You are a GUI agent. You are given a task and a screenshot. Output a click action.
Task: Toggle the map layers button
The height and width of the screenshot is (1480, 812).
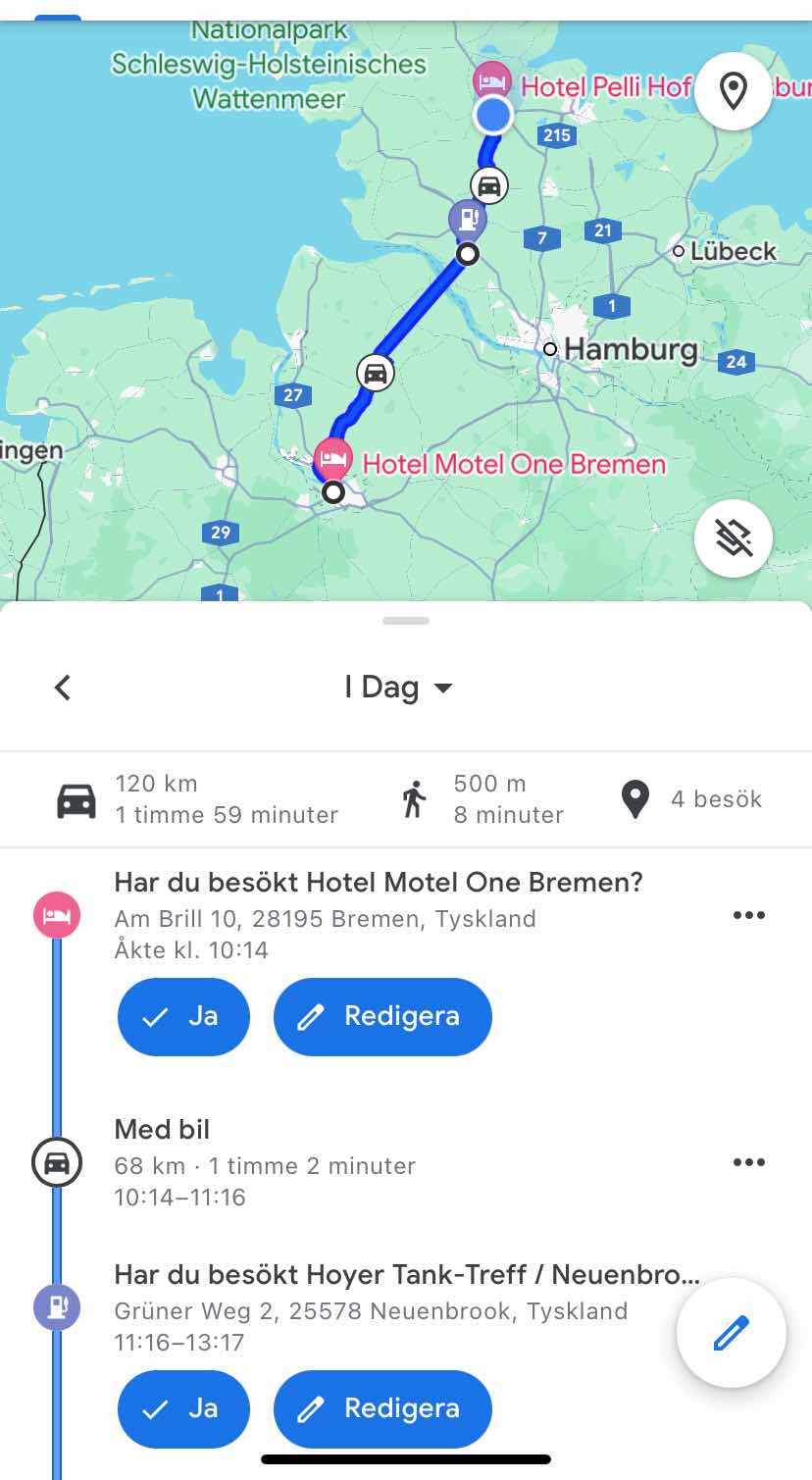(x=733, y=537)
